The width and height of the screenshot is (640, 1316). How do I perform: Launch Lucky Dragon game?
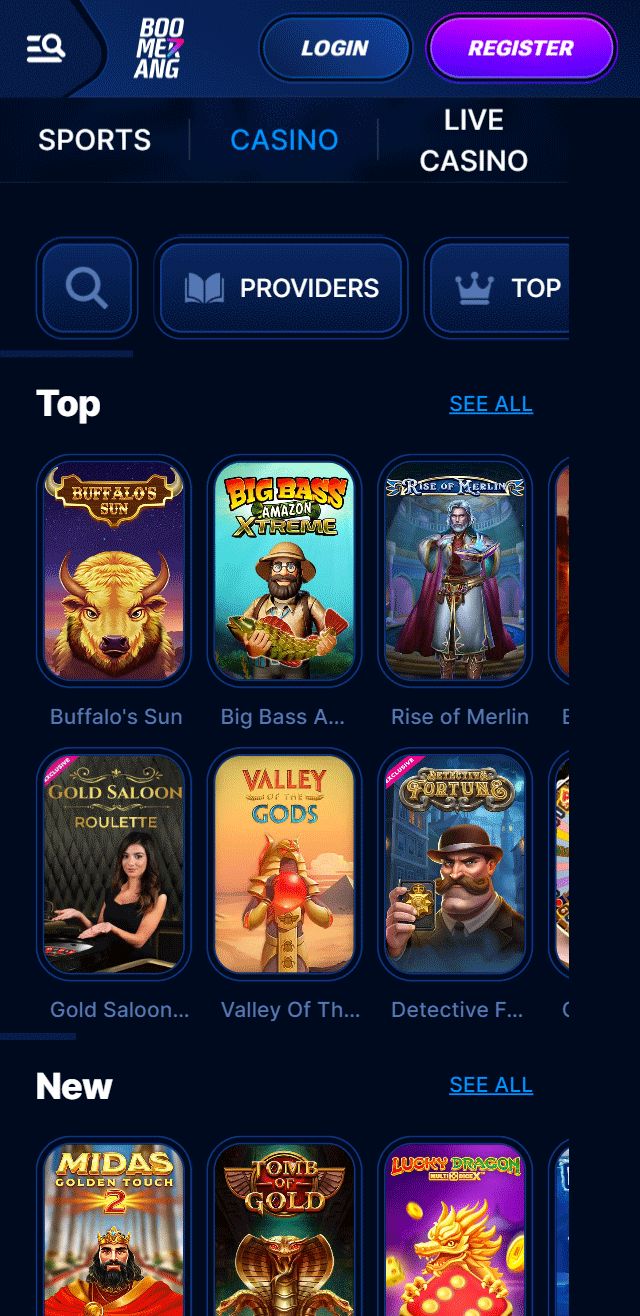tap(456, 1228)
